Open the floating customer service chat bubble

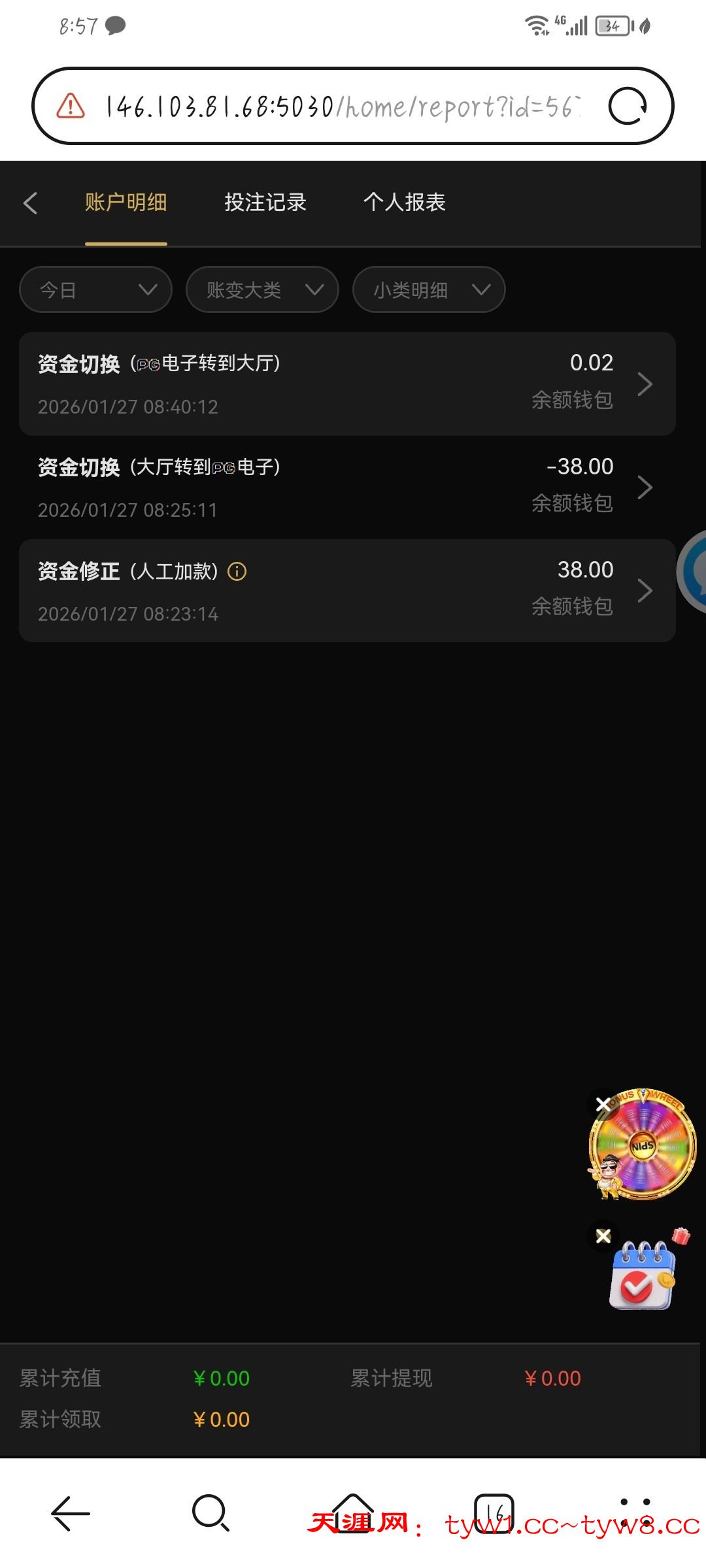(x=694, y=572)
